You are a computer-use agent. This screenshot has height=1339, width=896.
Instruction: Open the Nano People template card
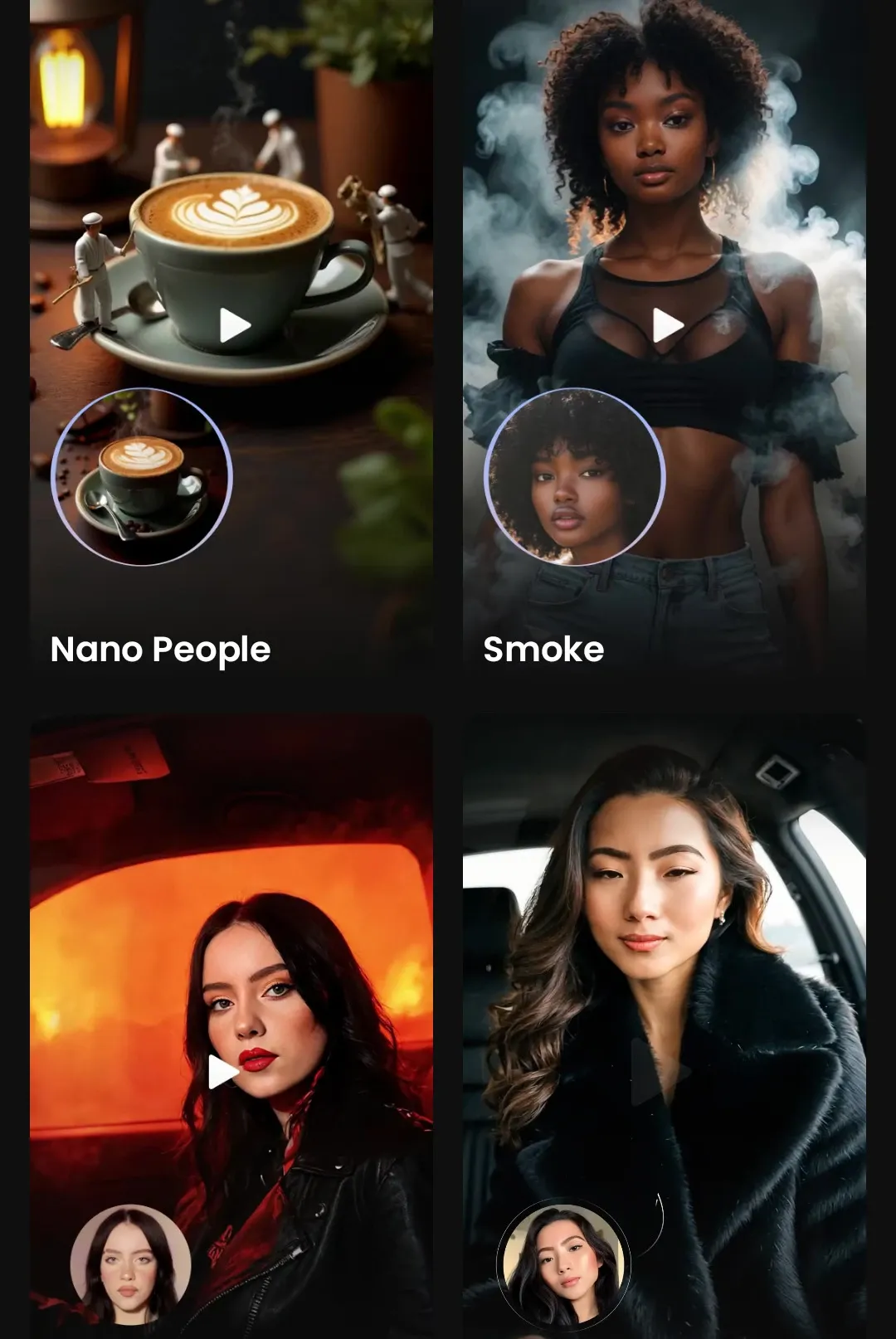(x=160, y=649)
